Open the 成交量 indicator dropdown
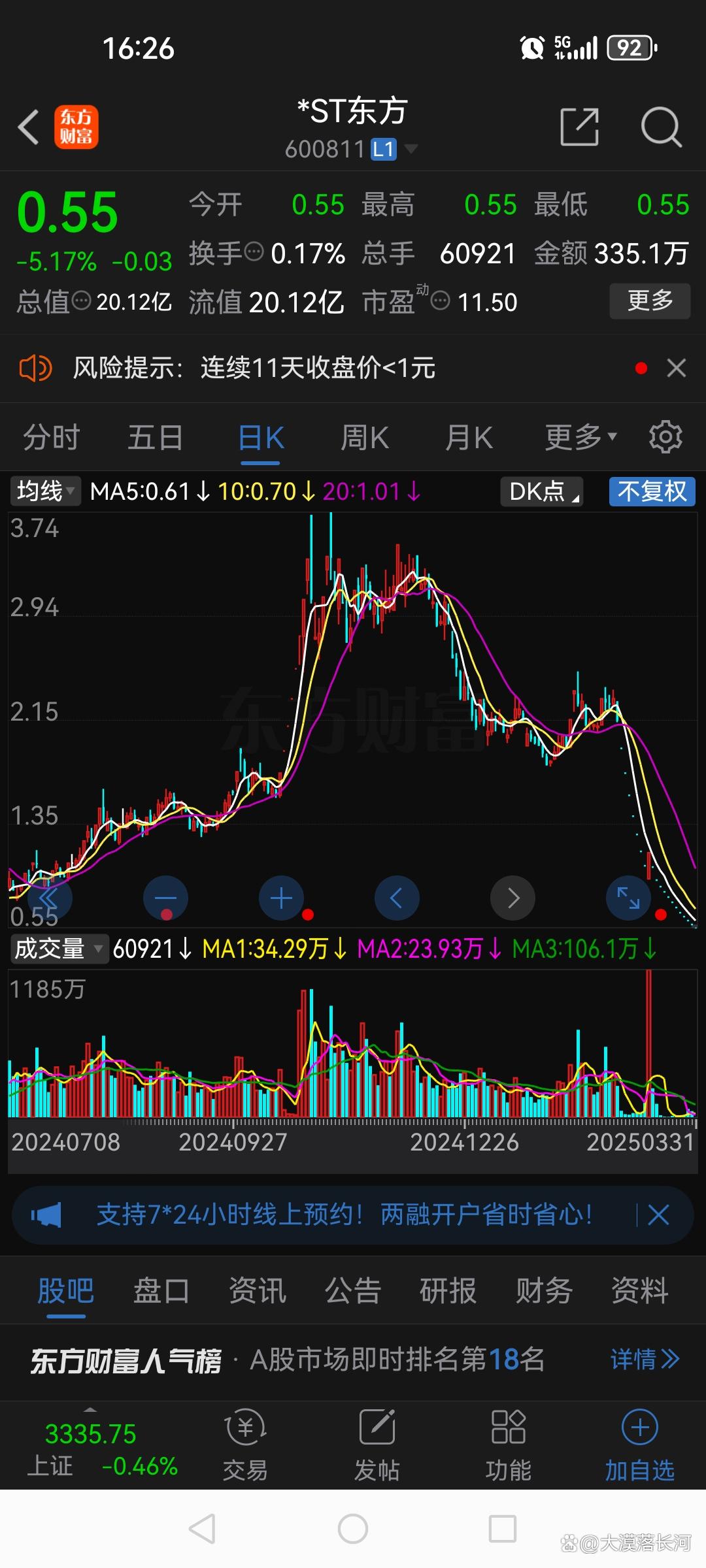The image size is (706, 1568). coord(59,949)
